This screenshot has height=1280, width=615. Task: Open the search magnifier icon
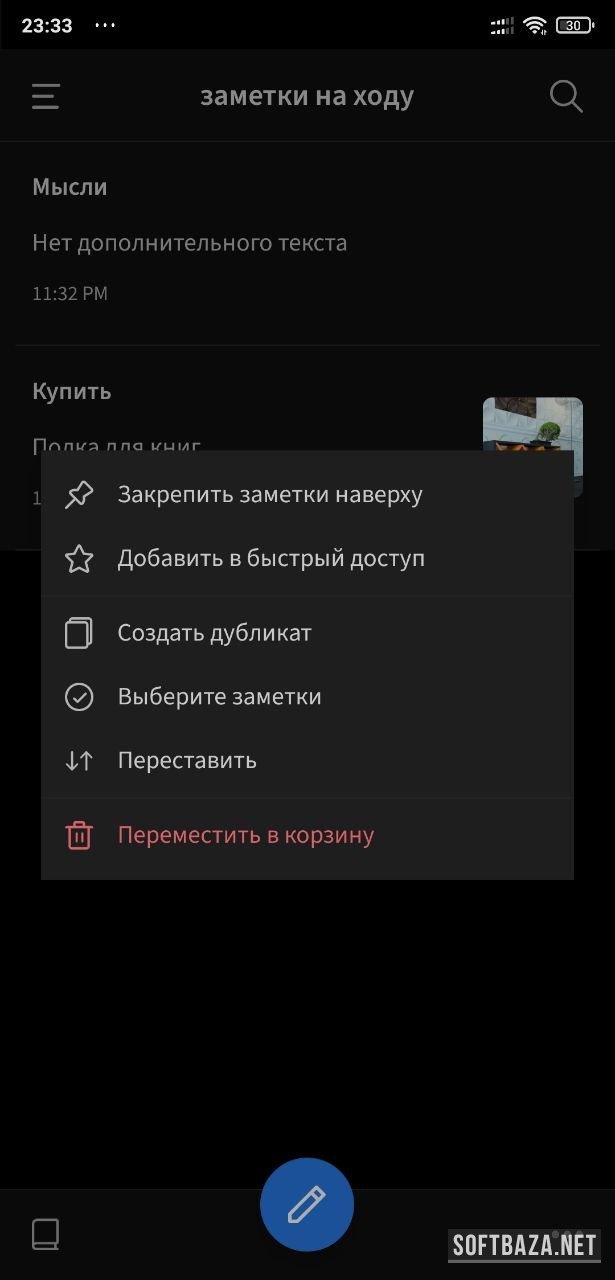566,97
